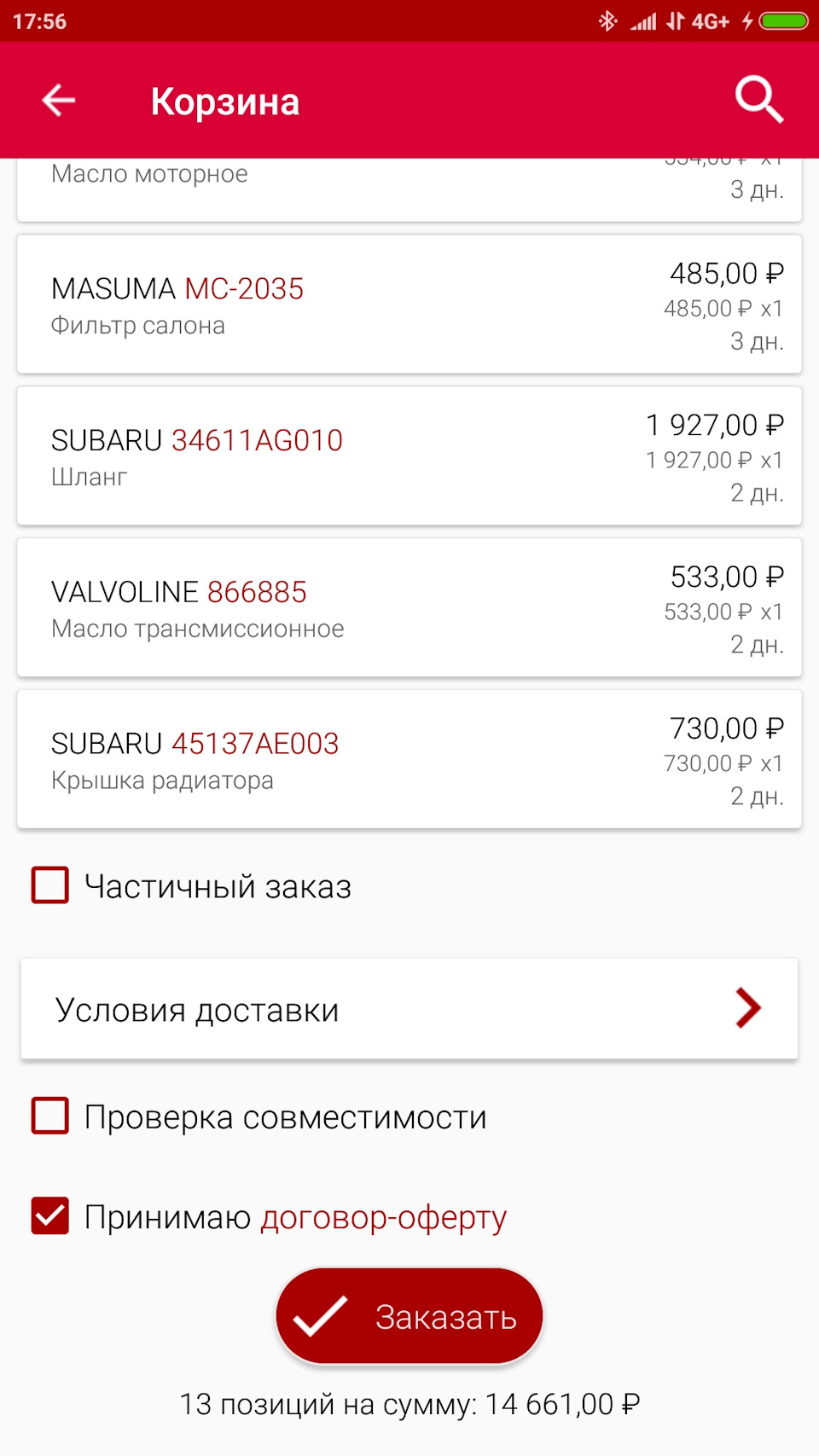
Task: Open the Условия доставки panel
Action: click(x=196, y=1008)
